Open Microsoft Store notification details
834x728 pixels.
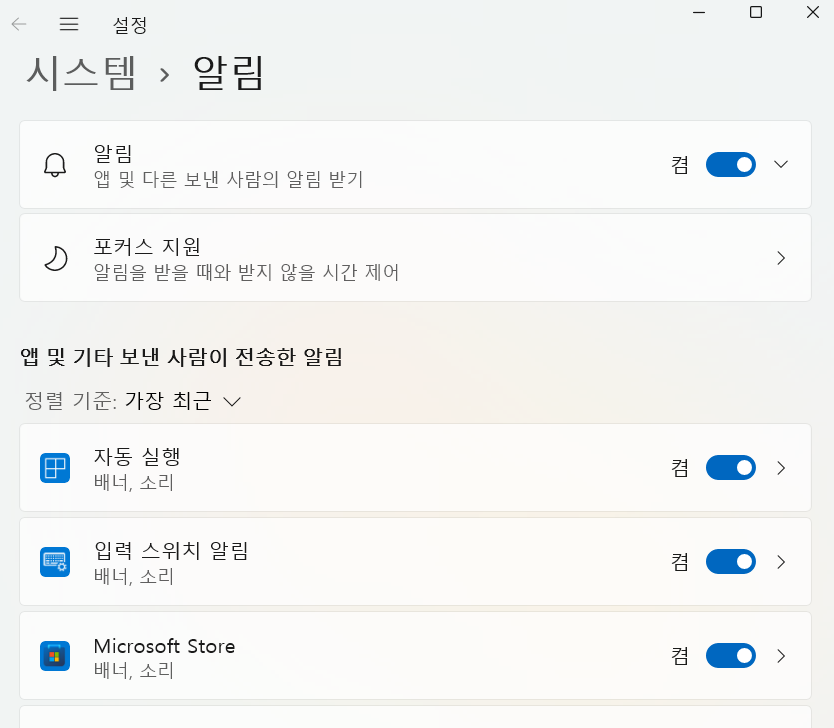[782, 656]
